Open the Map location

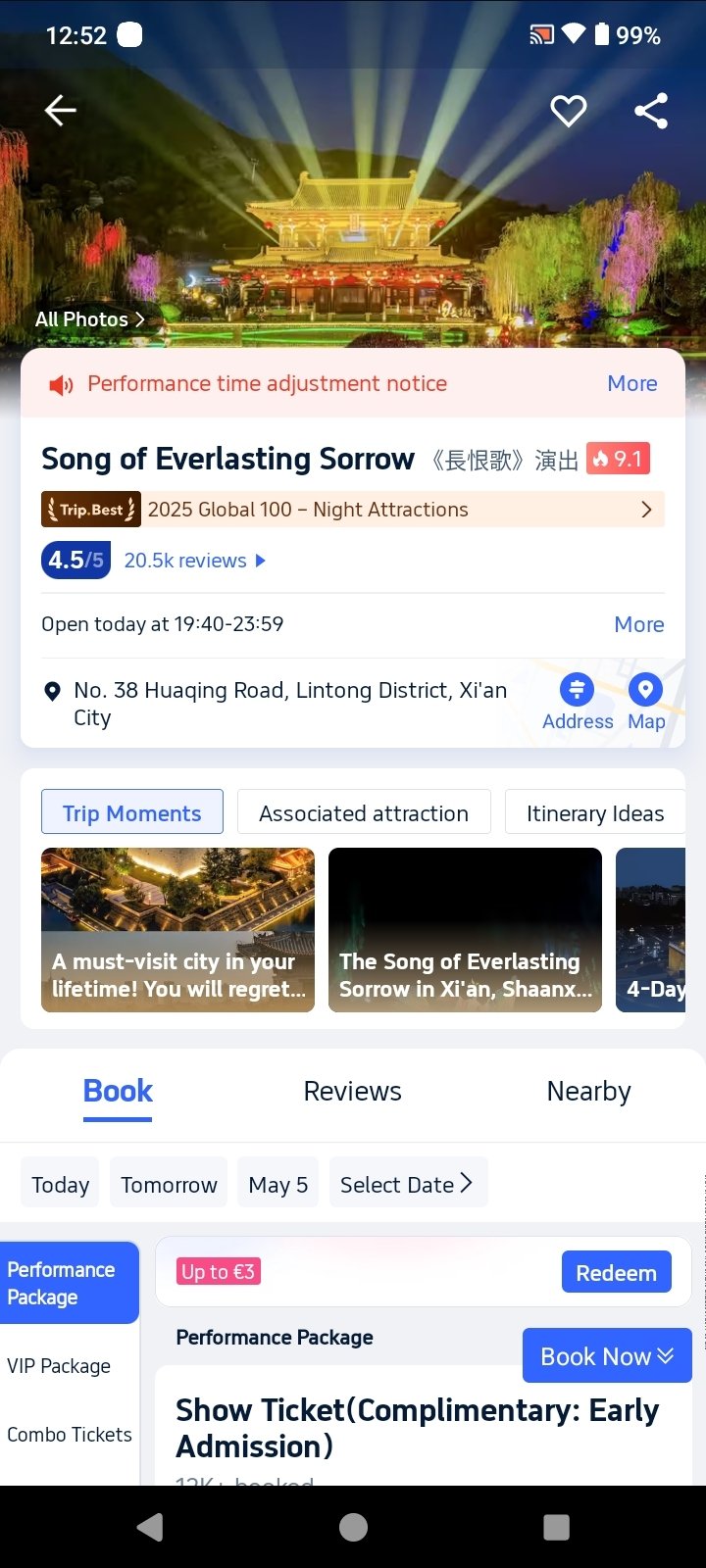point(646,703)
